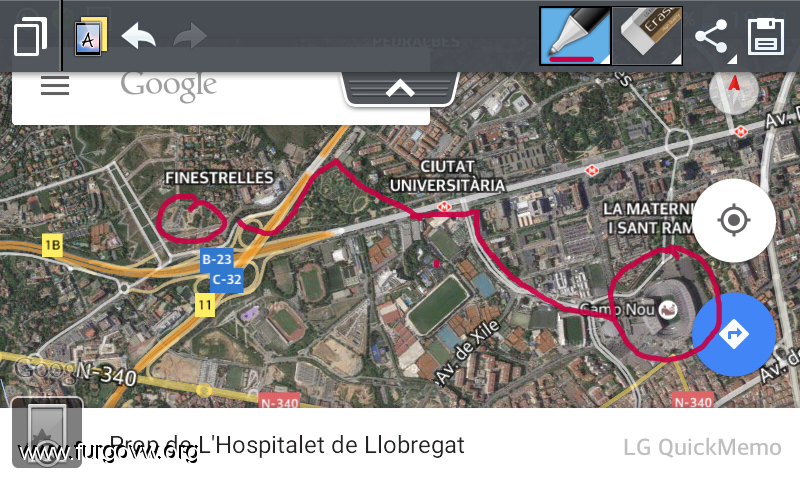Start directions with the blue button
The image size is (800, 480).
(x=734, y=334)
